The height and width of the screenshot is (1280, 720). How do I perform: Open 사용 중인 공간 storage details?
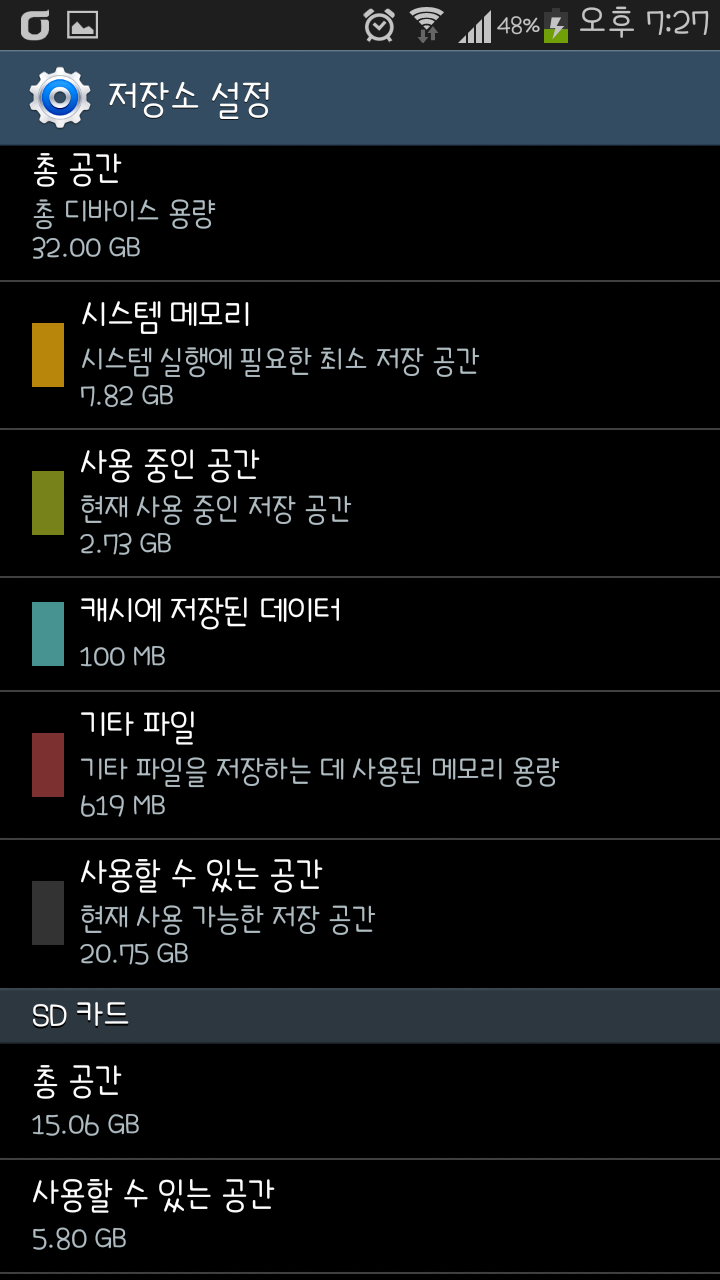tap(360, 503)
